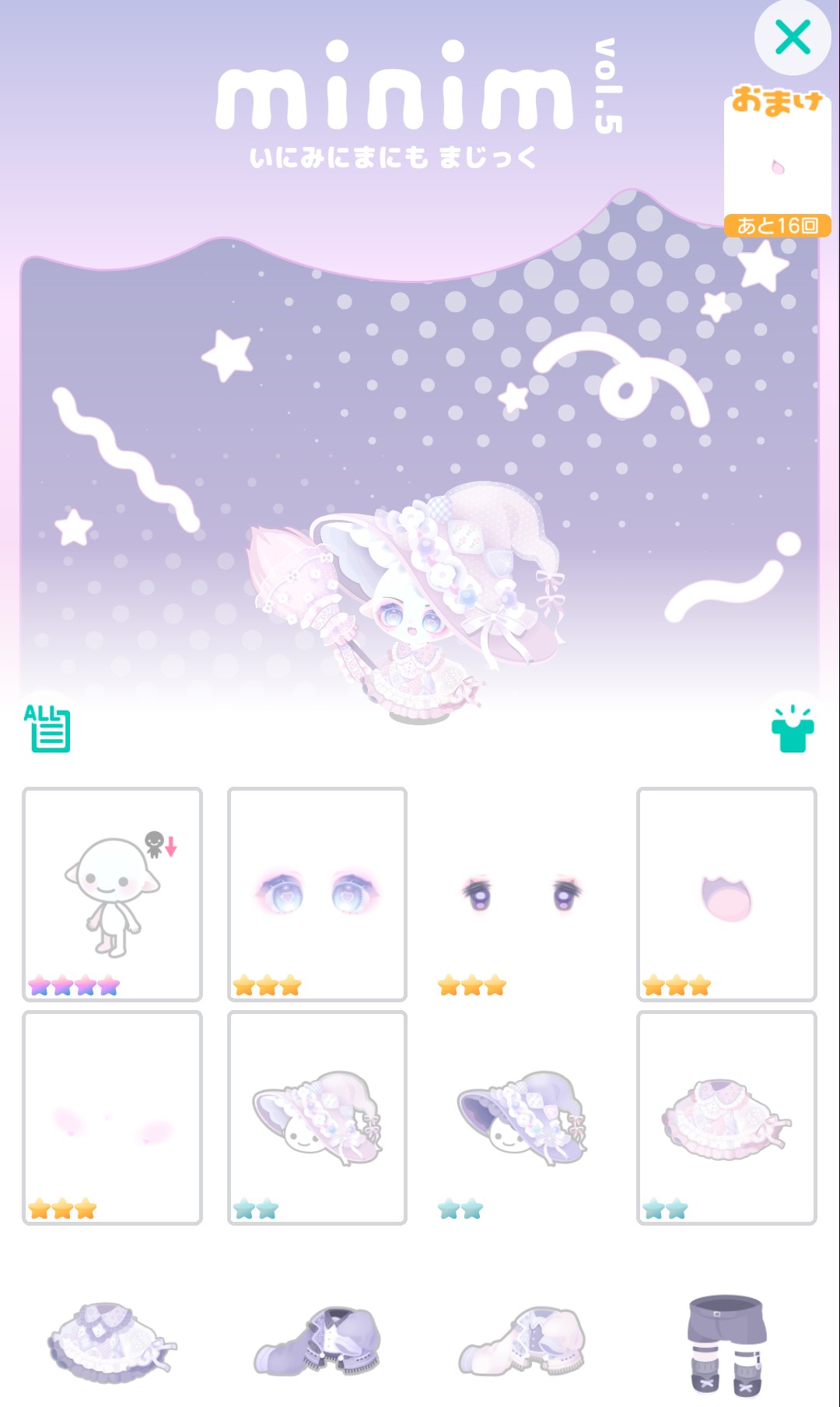
Task: Select the purple witch hat item
Action: click(x=522, y=1118)
